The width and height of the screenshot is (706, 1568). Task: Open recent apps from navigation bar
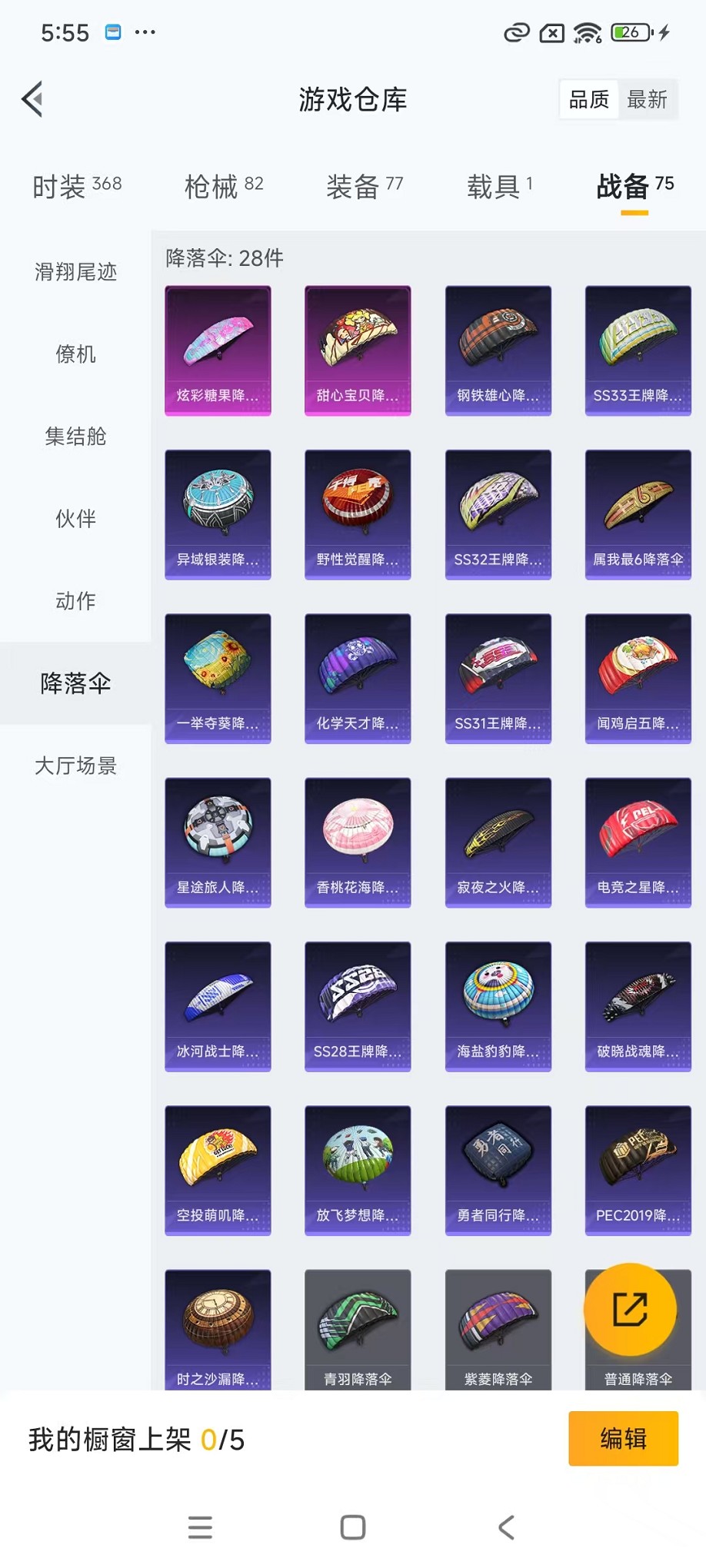coord(200,1527)
